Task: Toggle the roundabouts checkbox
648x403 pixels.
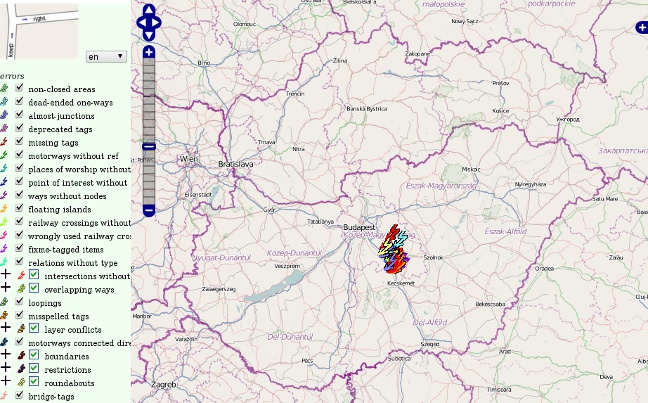Action: click(x=33, y=381)
